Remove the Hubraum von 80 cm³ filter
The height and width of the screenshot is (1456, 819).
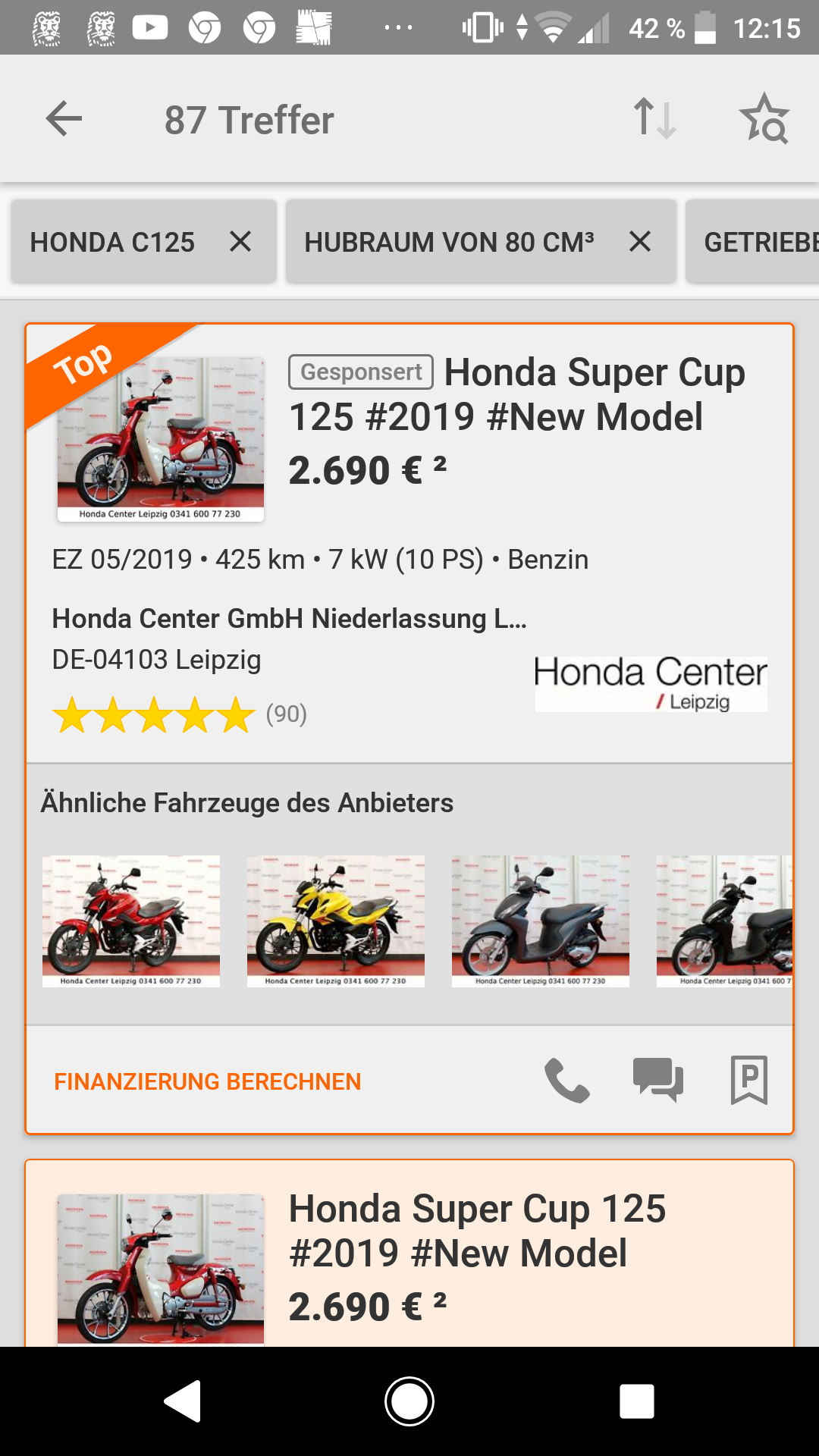click(640, 242)
